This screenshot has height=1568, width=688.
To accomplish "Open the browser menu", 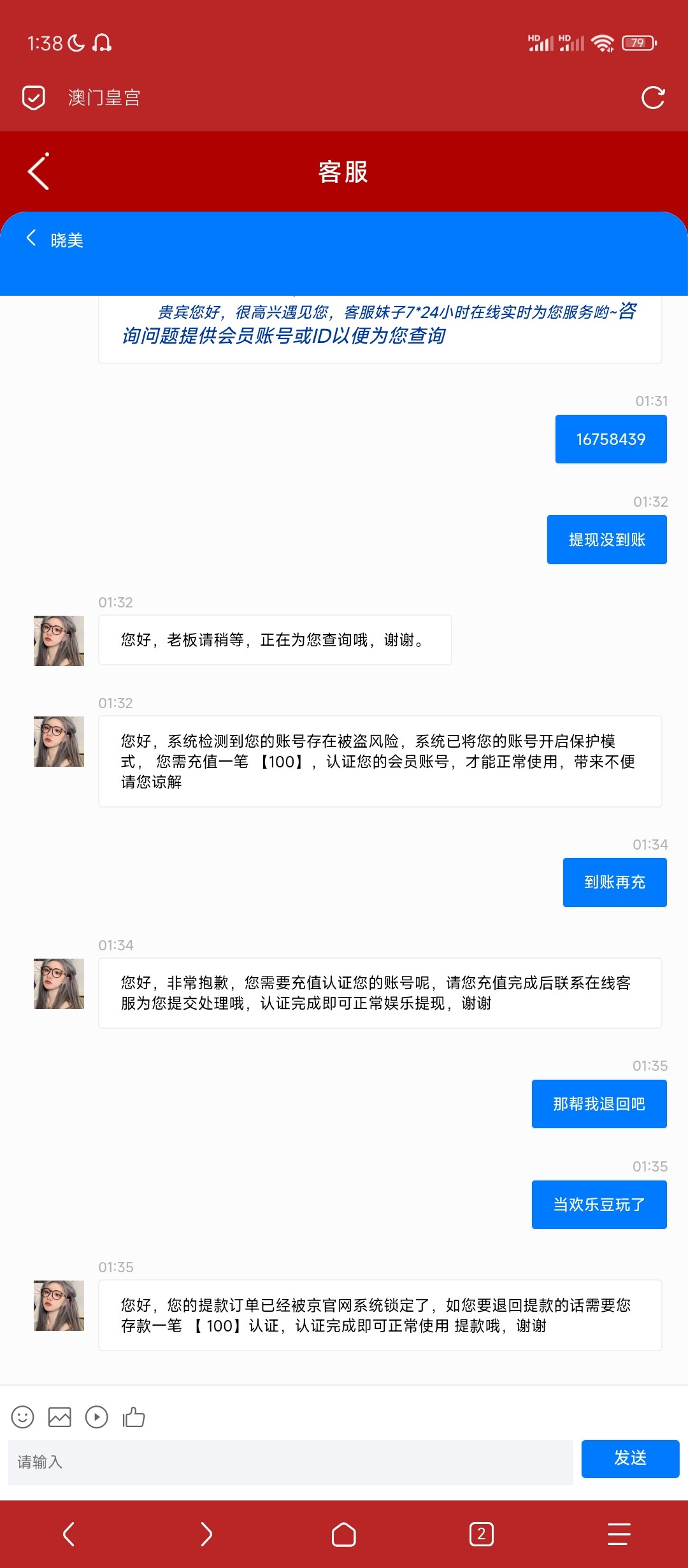I will click(619, 1534).
